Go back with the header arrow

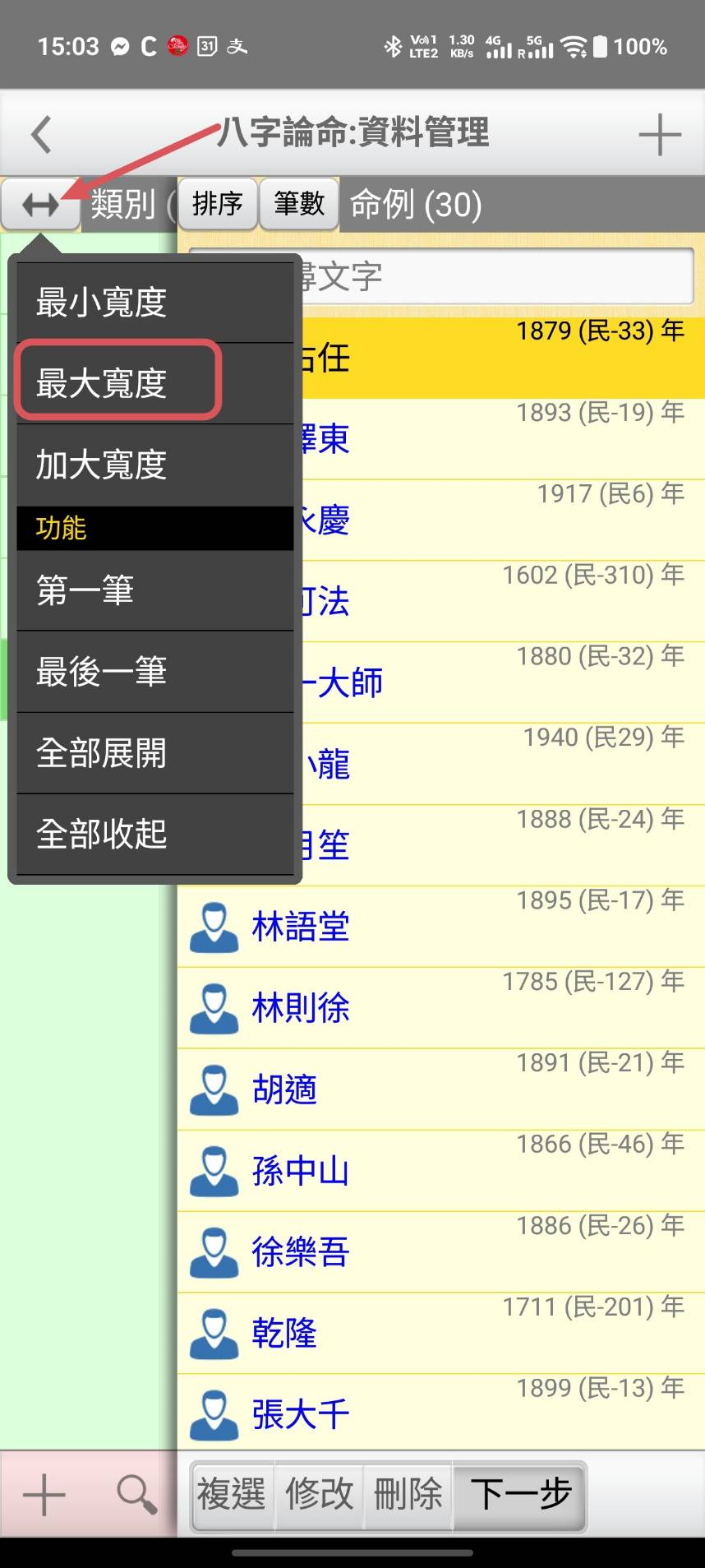41,134
